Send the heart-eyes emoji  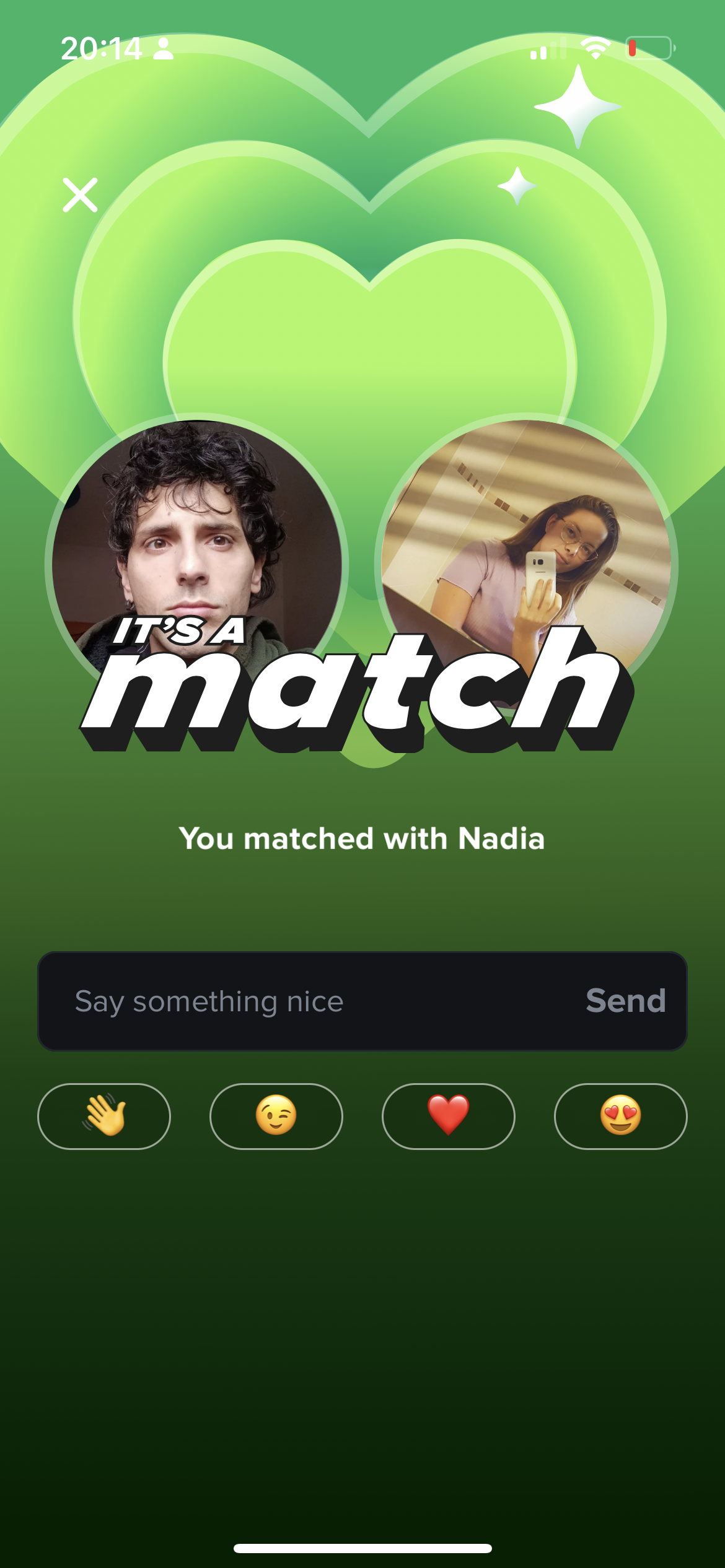coord(620,1116)
